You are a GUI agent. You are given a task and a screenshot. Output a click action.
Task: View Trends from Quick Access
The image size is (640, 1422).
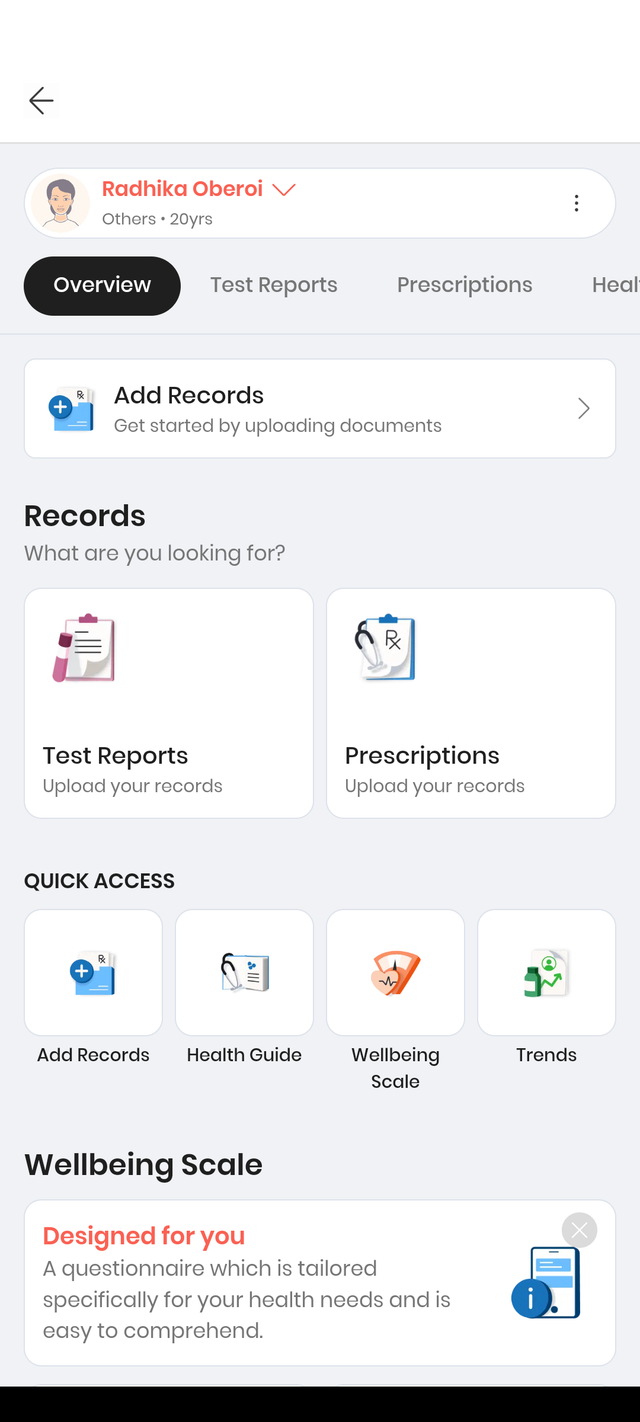[x=546, y=973]
